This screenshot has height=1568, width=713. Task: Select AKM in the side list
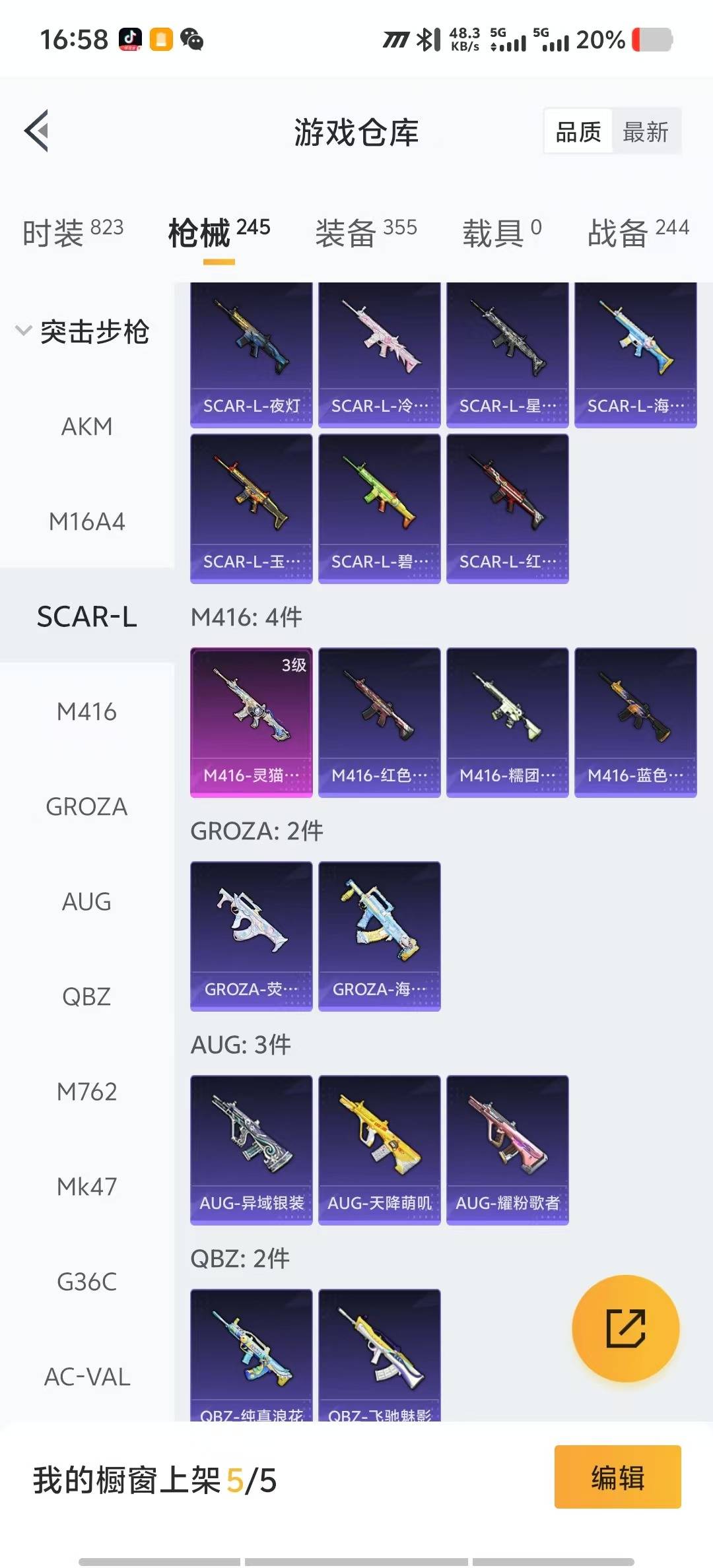point(86,427)
